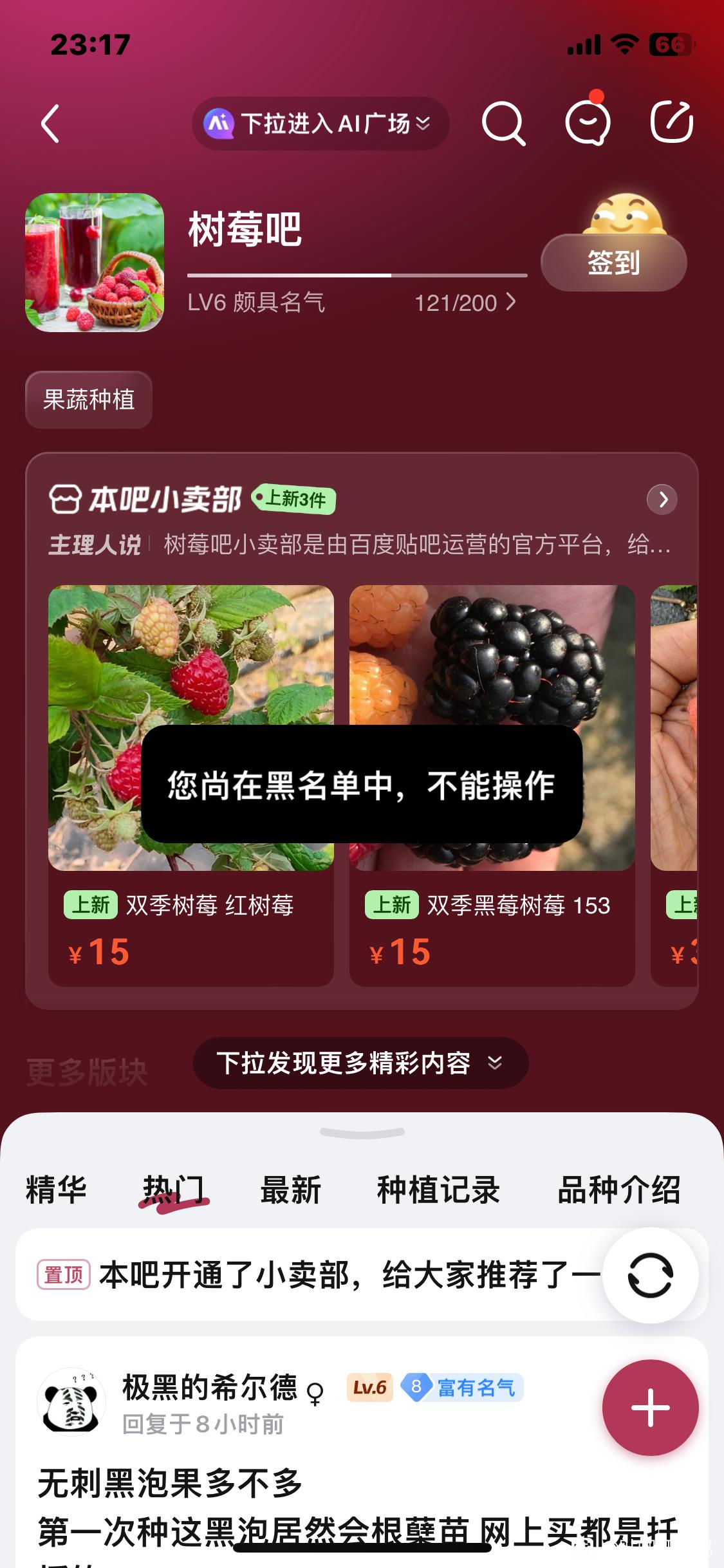Screen dimensions: 724x1568
Task: Switch to the 热门 tab
Action: coord(173,1190)
